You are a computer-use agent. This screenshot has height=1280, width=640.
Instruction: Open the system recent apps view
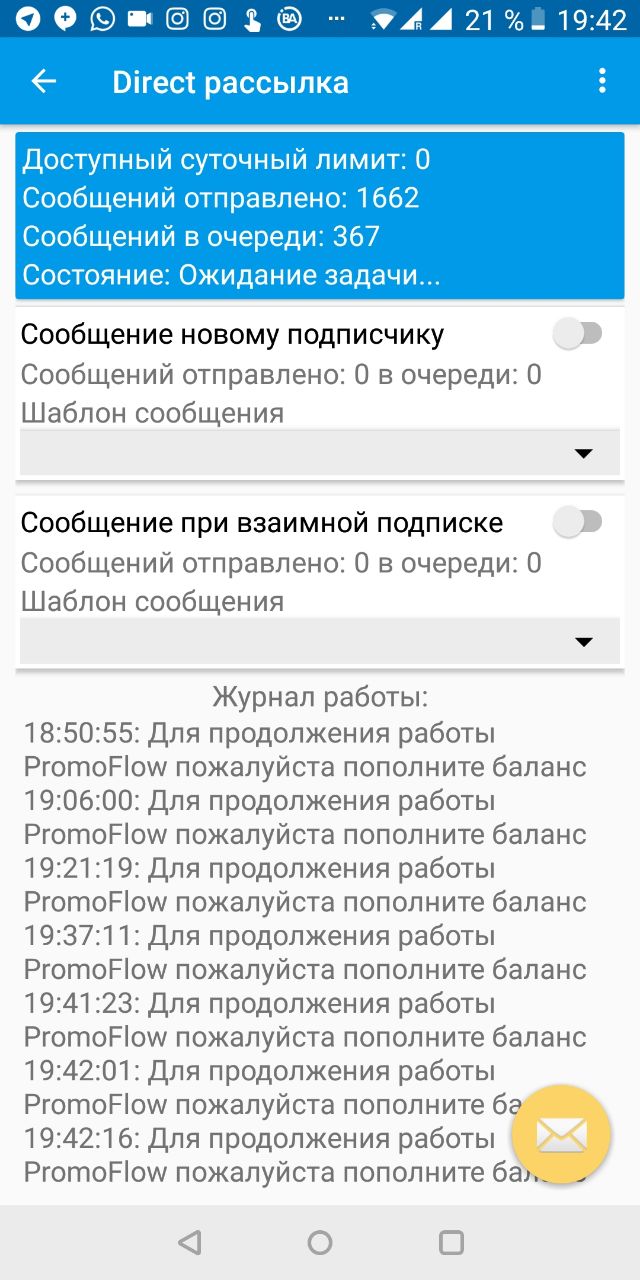(451, 1242)
